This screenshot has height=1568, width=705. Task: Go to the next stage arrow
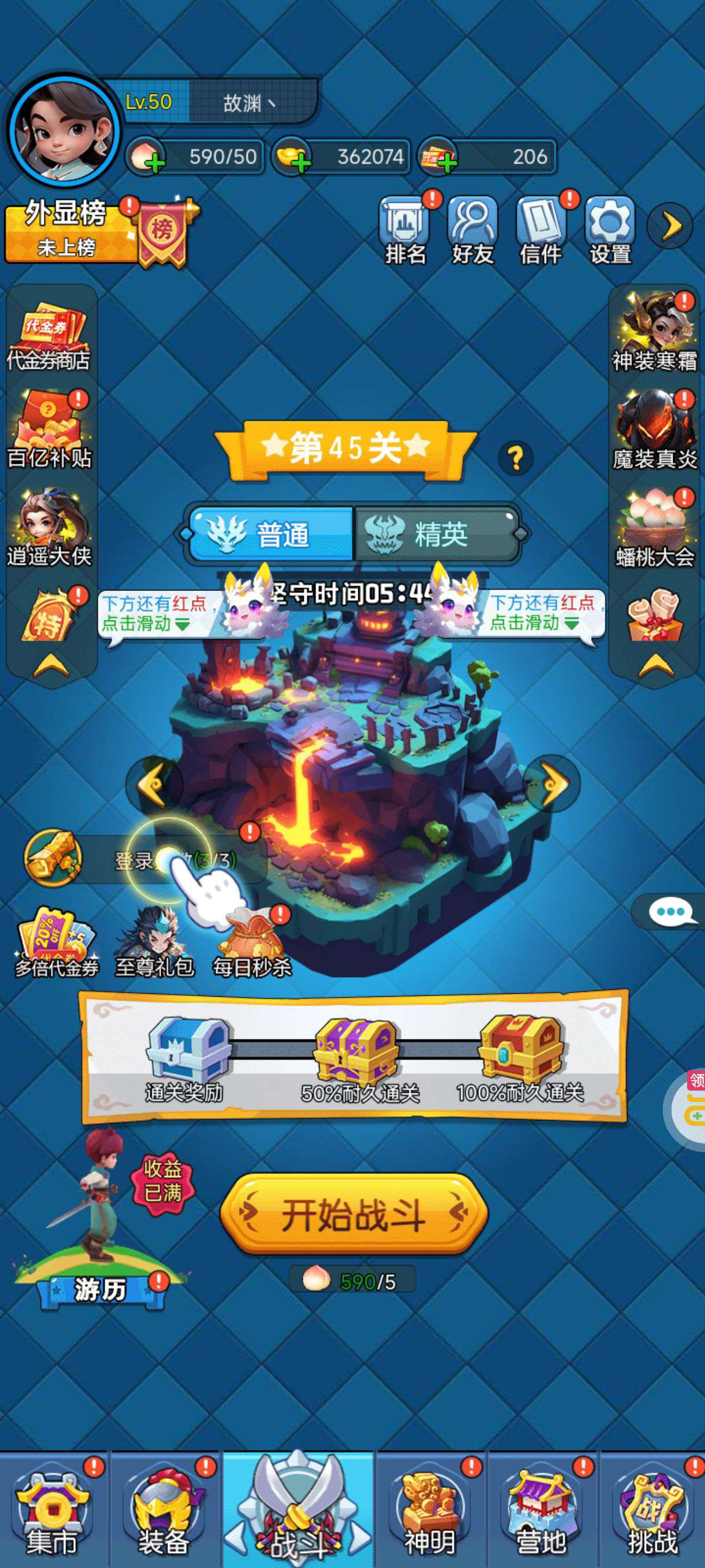coord(552,783)
